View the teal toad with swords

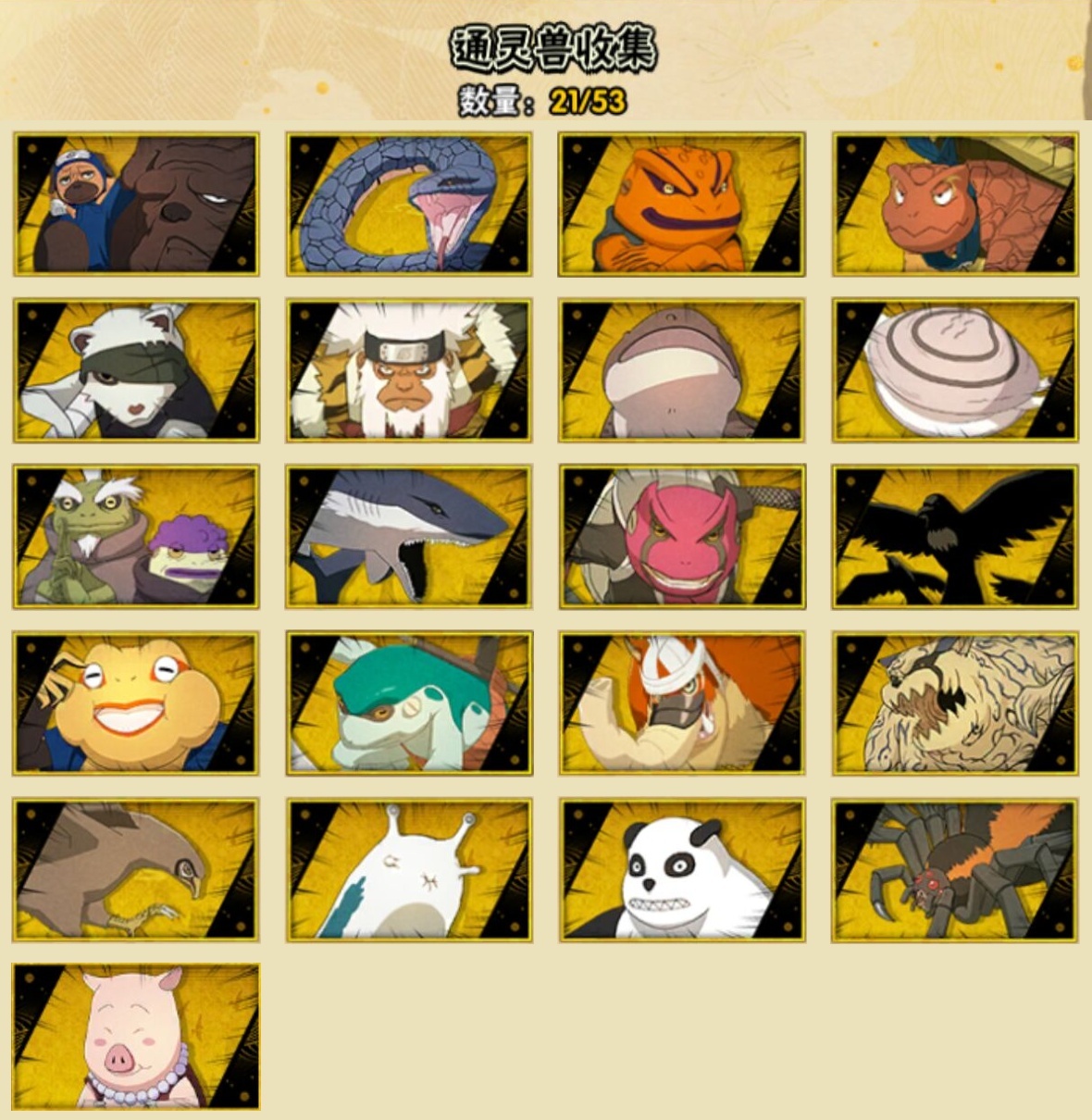tap(409, 703)
